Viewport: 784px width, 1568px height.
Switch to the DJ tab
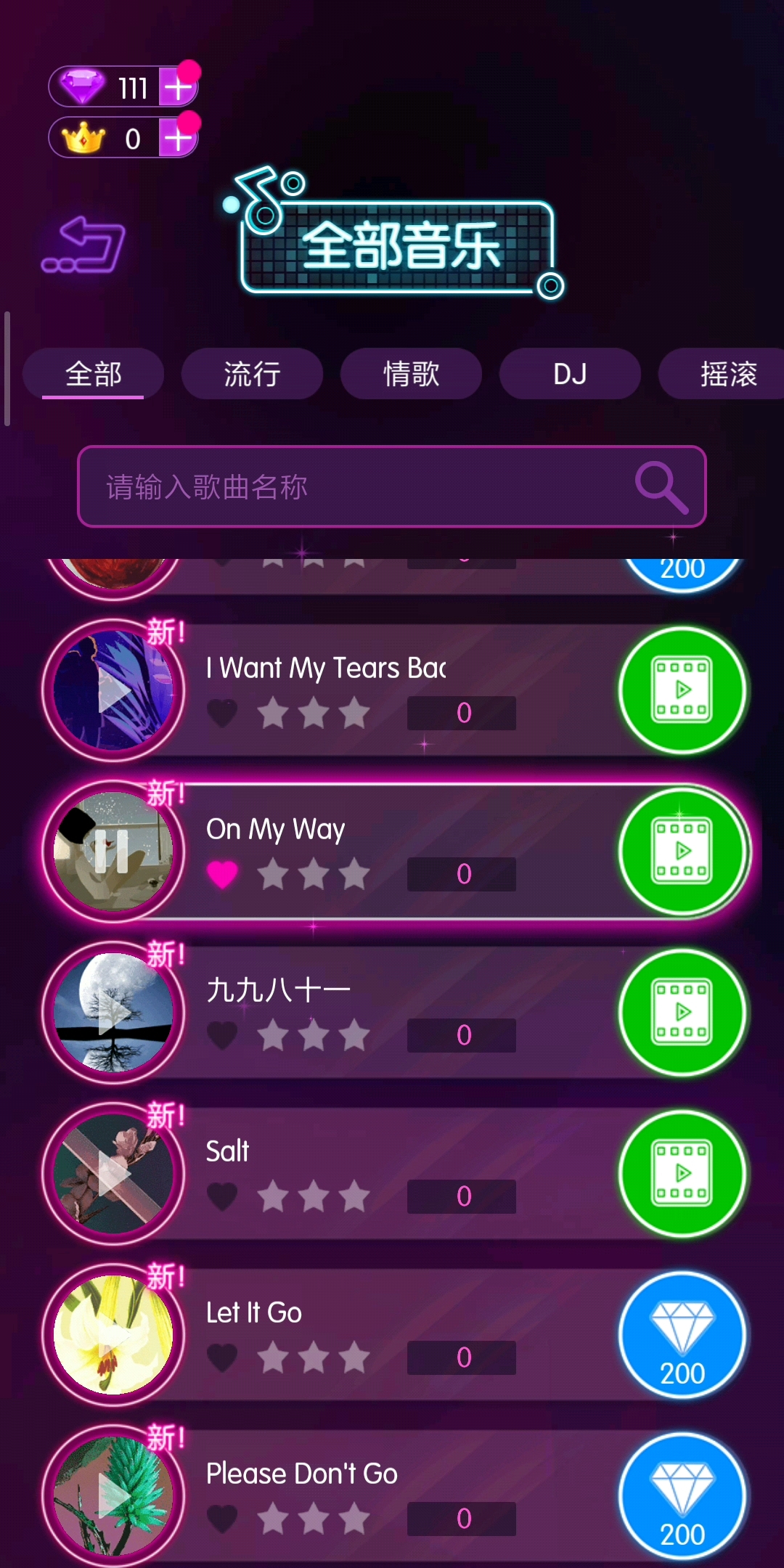pos(570,374)
